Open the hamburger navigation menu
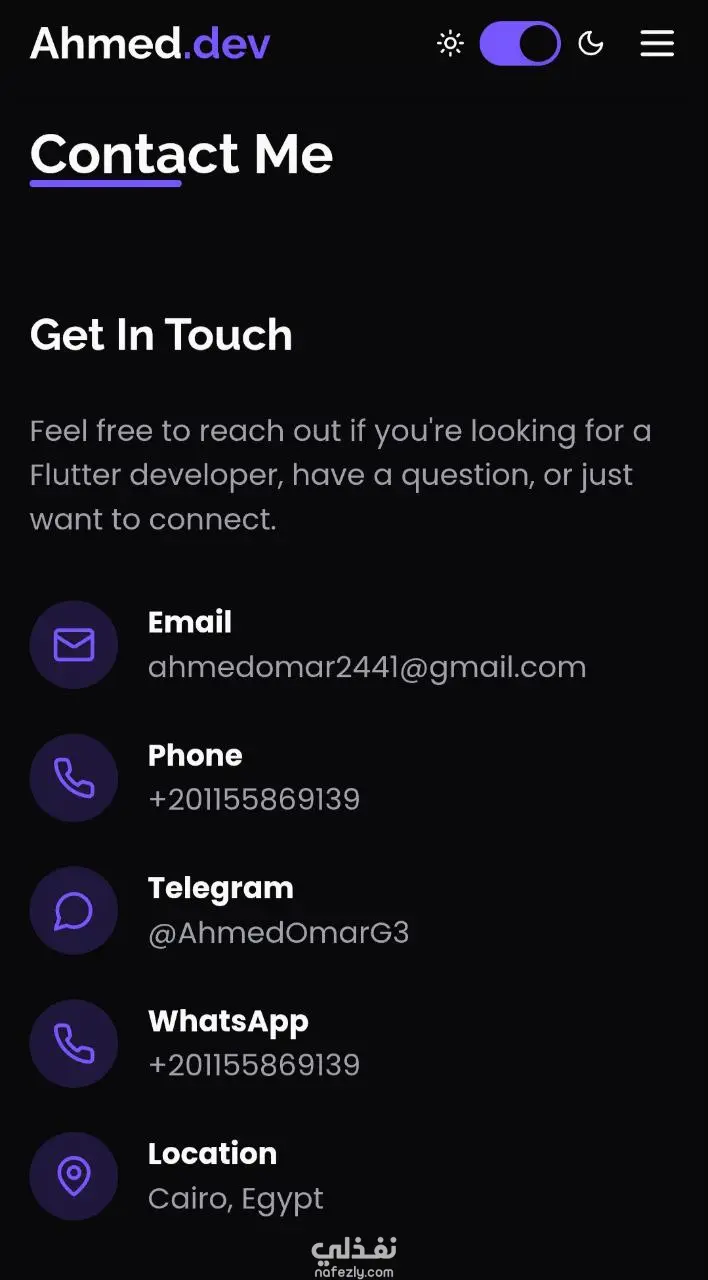The height and width of the screenshot is (1280, 708). click(656, 44)
